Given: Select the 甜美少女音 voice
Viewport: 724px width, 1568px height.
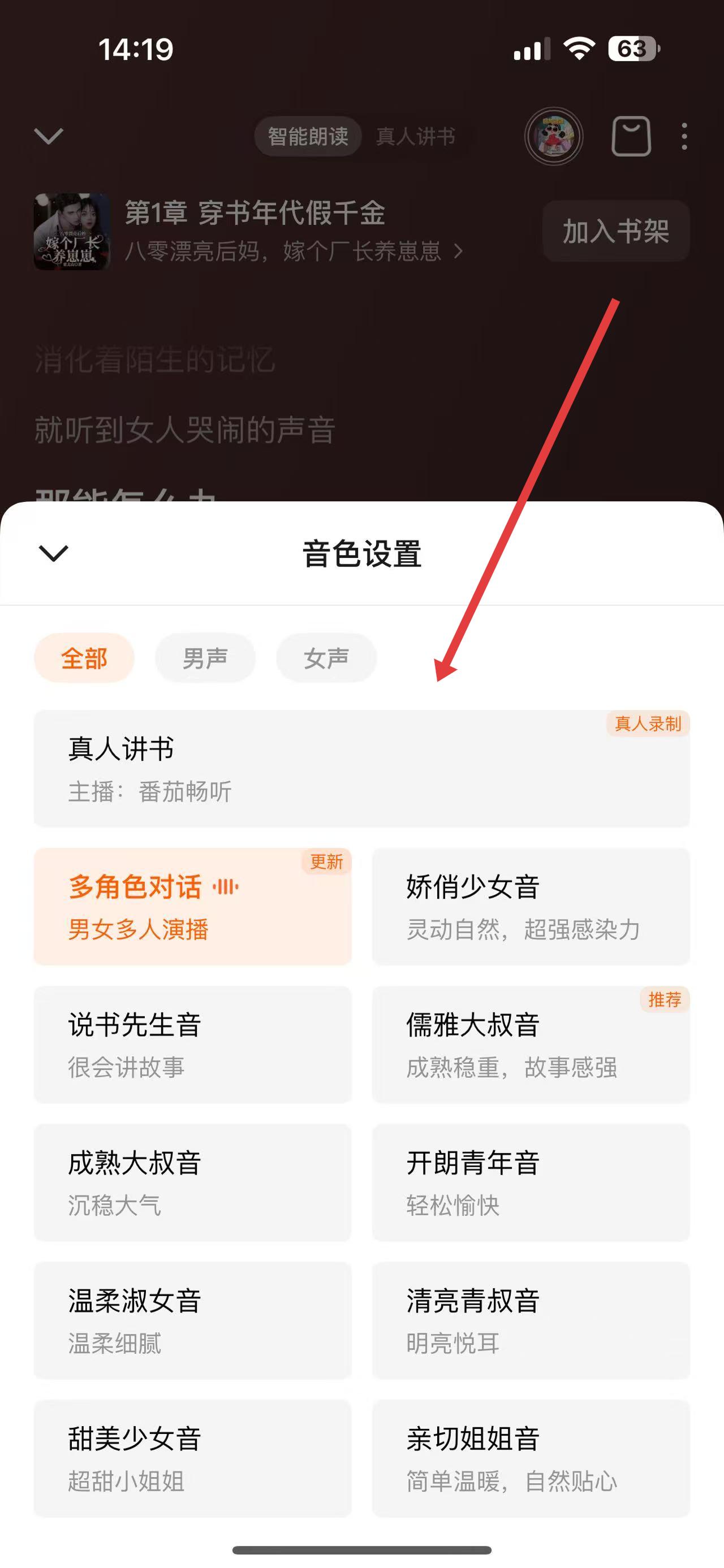Looking at the screenshot, I should pos(192,1458).
